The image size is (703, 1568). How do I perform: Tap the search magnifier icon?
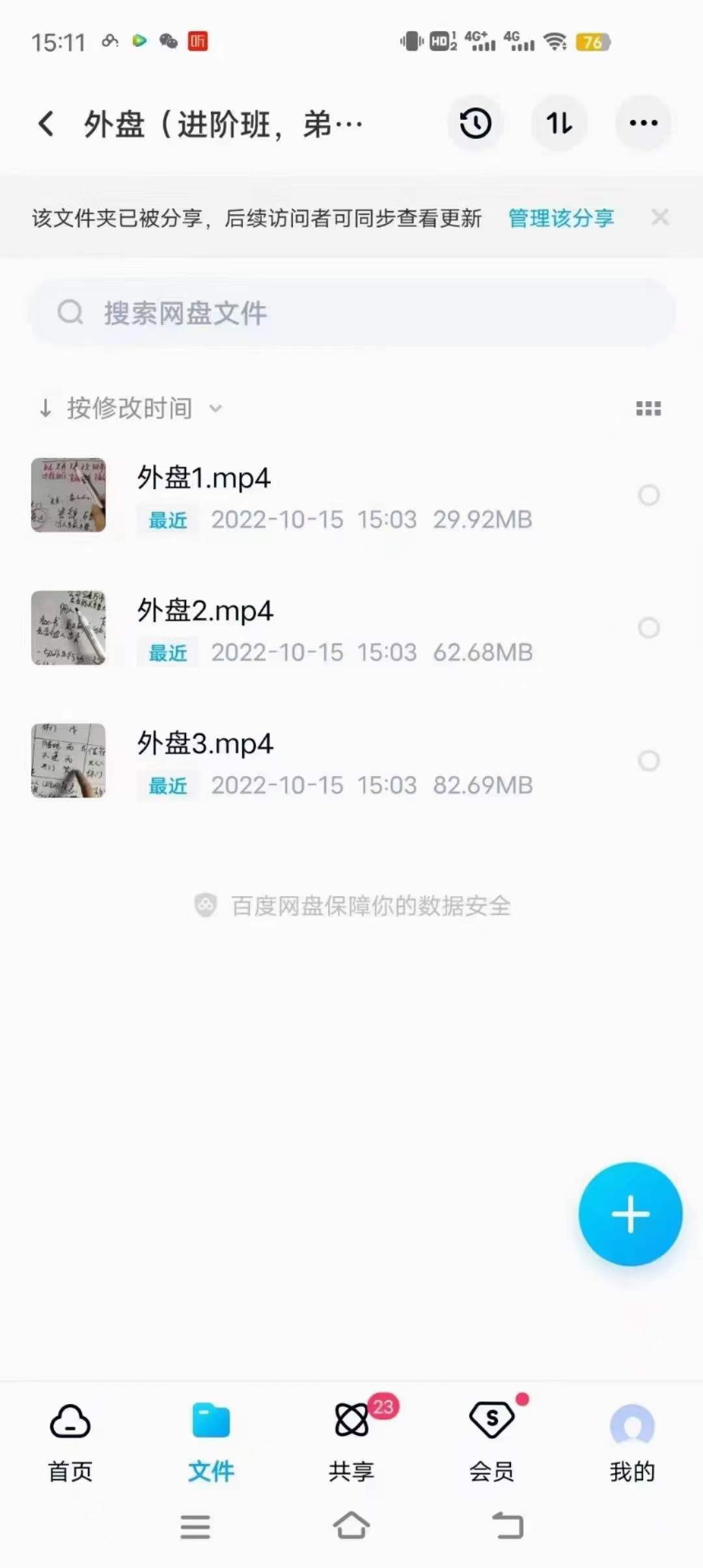tap(70, 313)
